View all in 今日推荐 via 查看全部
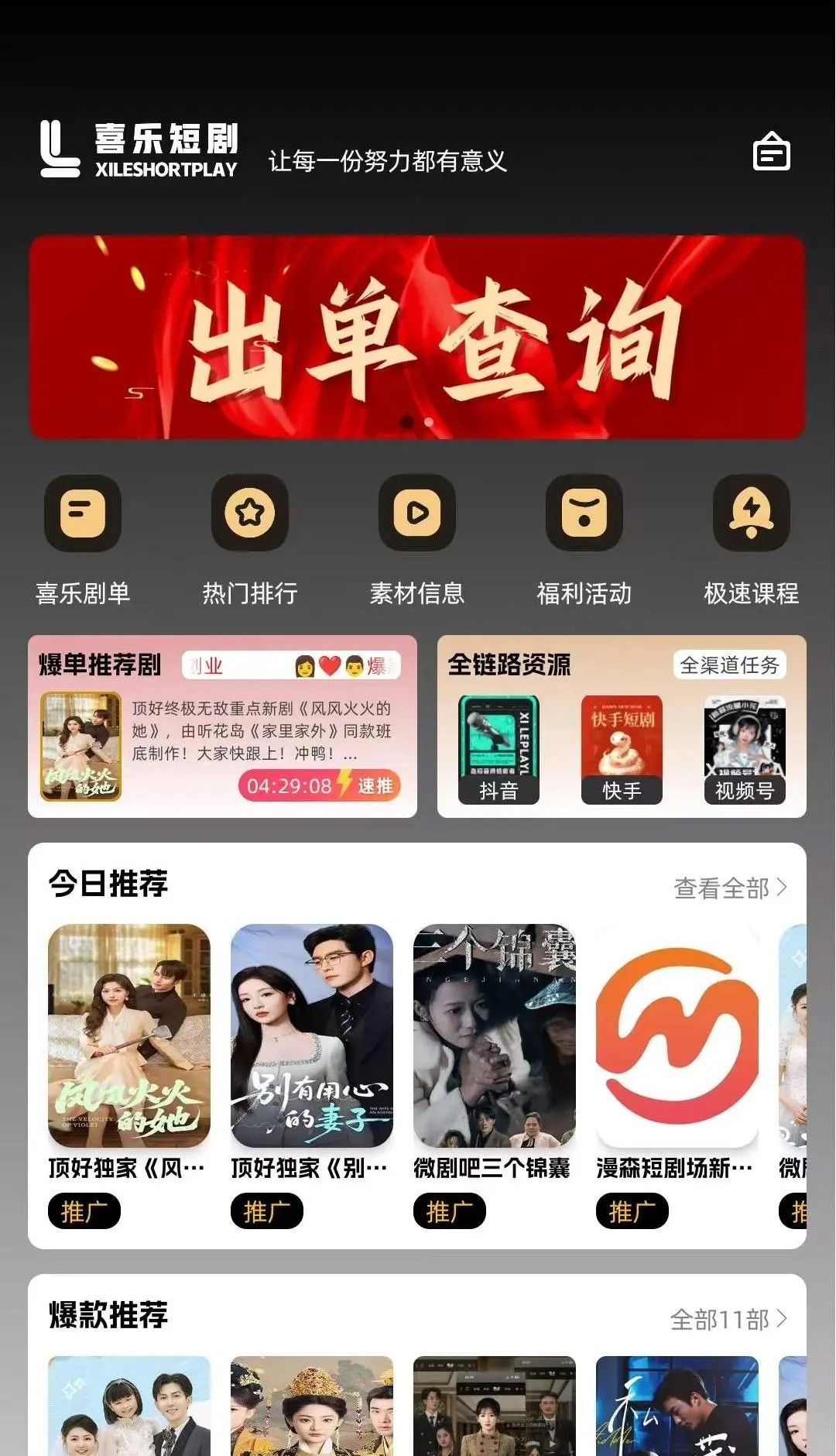 [730, 888]
